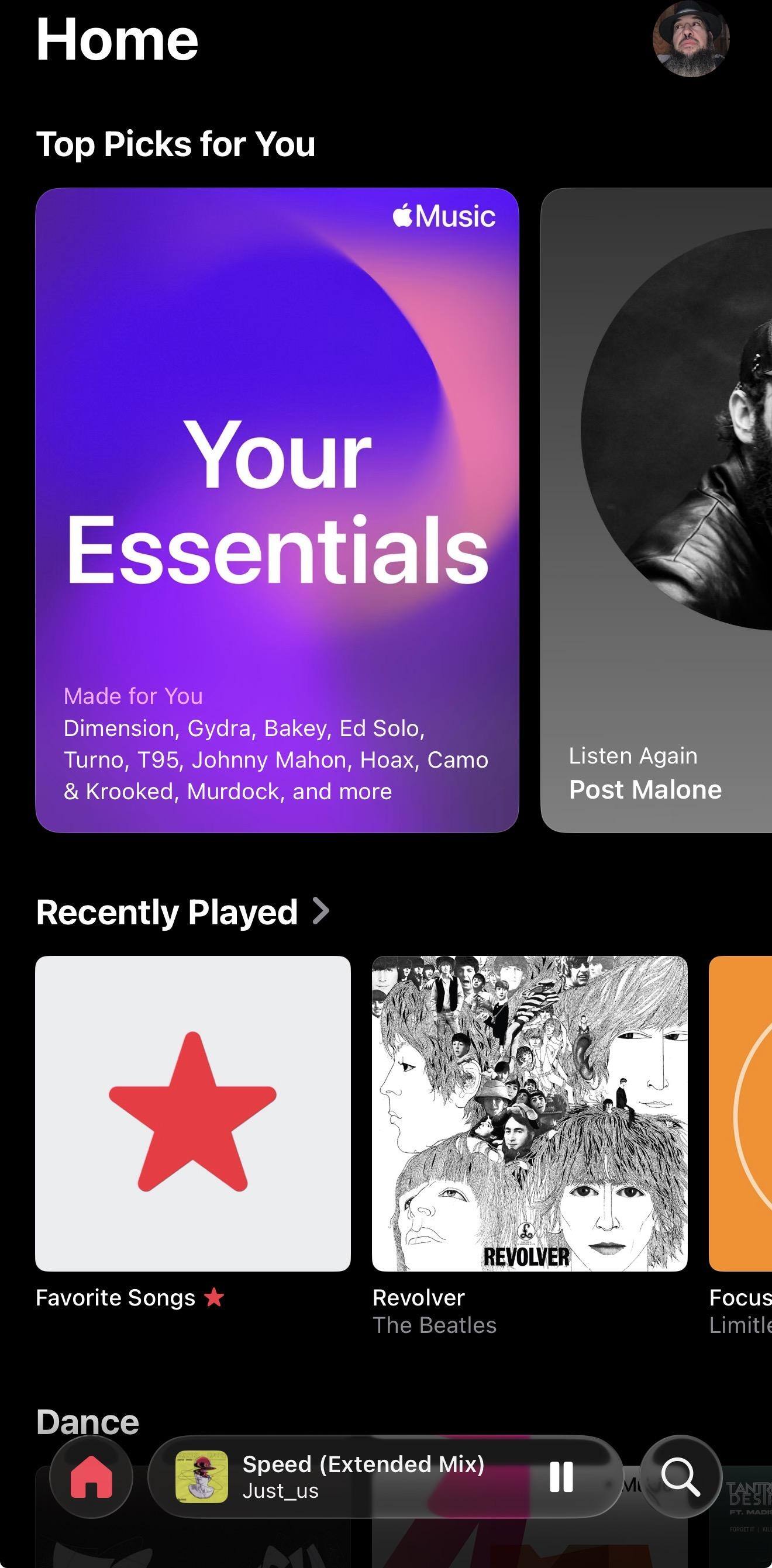Pause Speed (Extended Mix) playback
The height and width of the screenshot is (1568, 772).
(x=561, y=1477)
